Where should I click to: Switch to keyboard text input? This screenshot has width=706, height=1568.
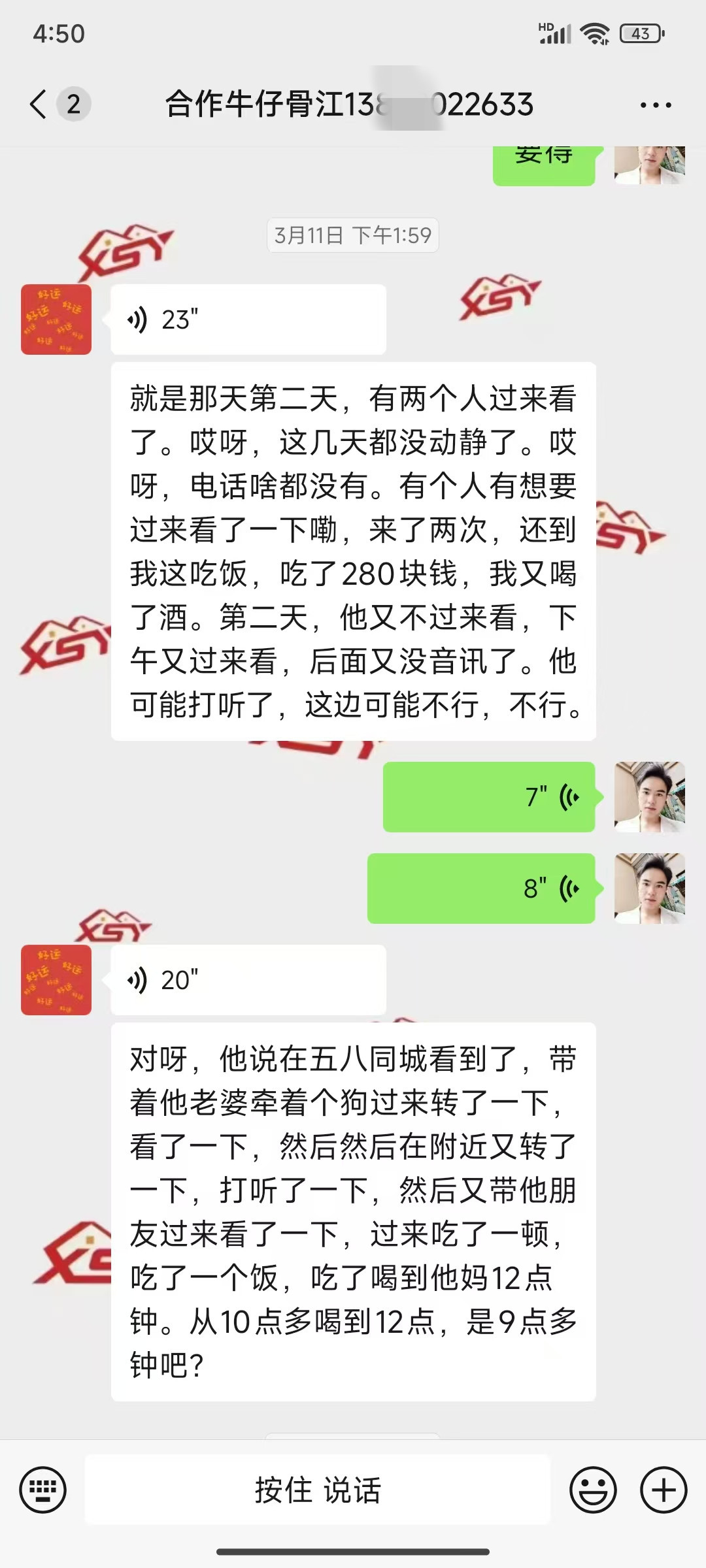click(x=43, y=1490)
